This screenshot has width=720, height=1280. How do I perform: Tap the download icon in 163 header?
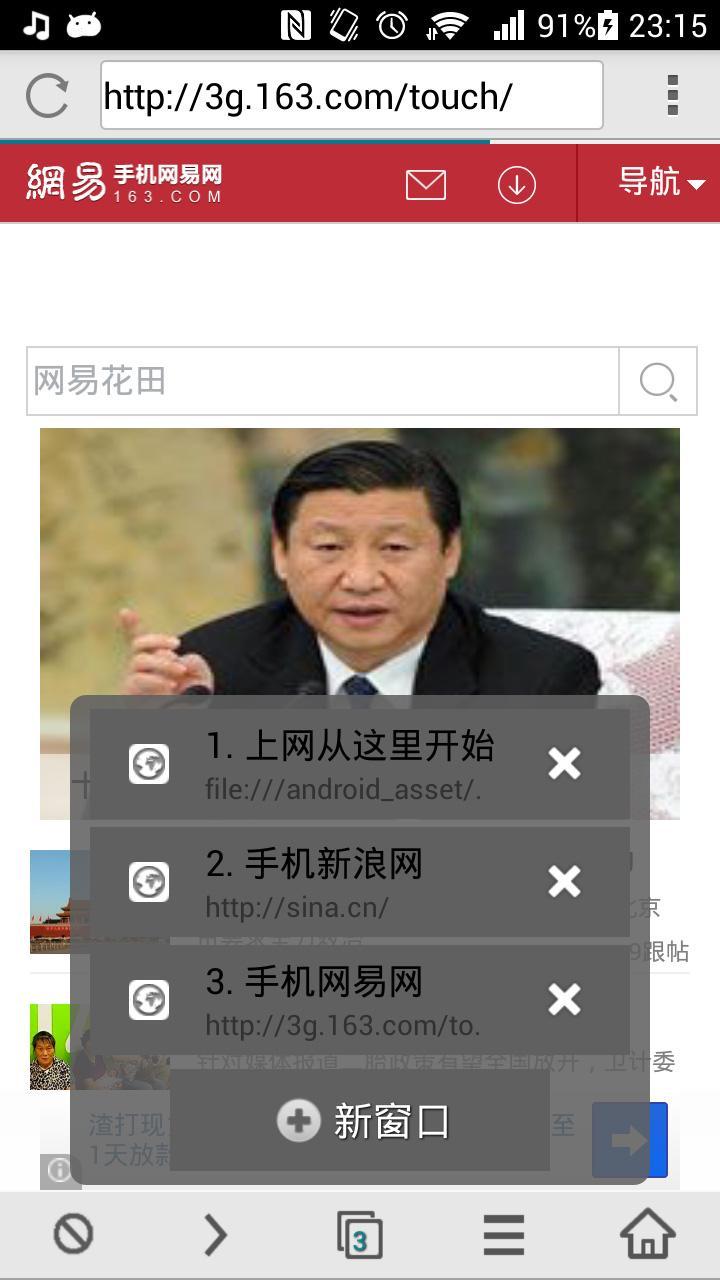[x=516, y=184]
